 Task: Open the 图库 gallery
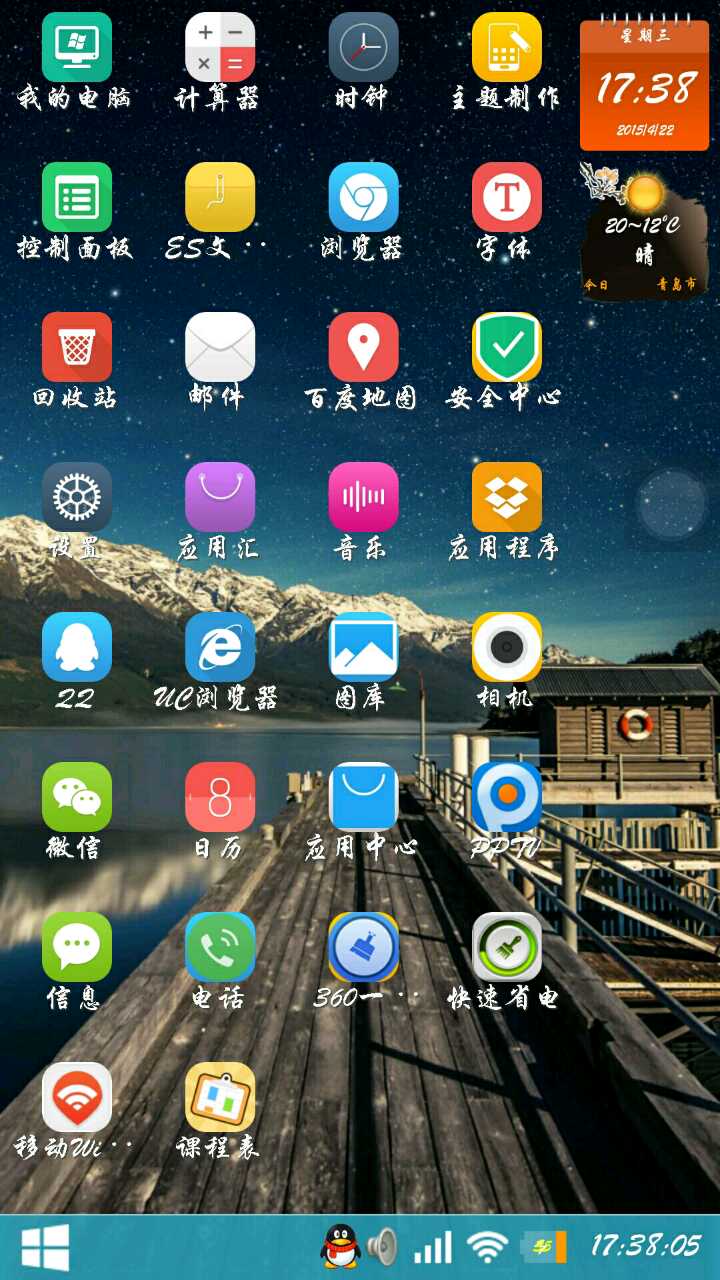[364, 648]
